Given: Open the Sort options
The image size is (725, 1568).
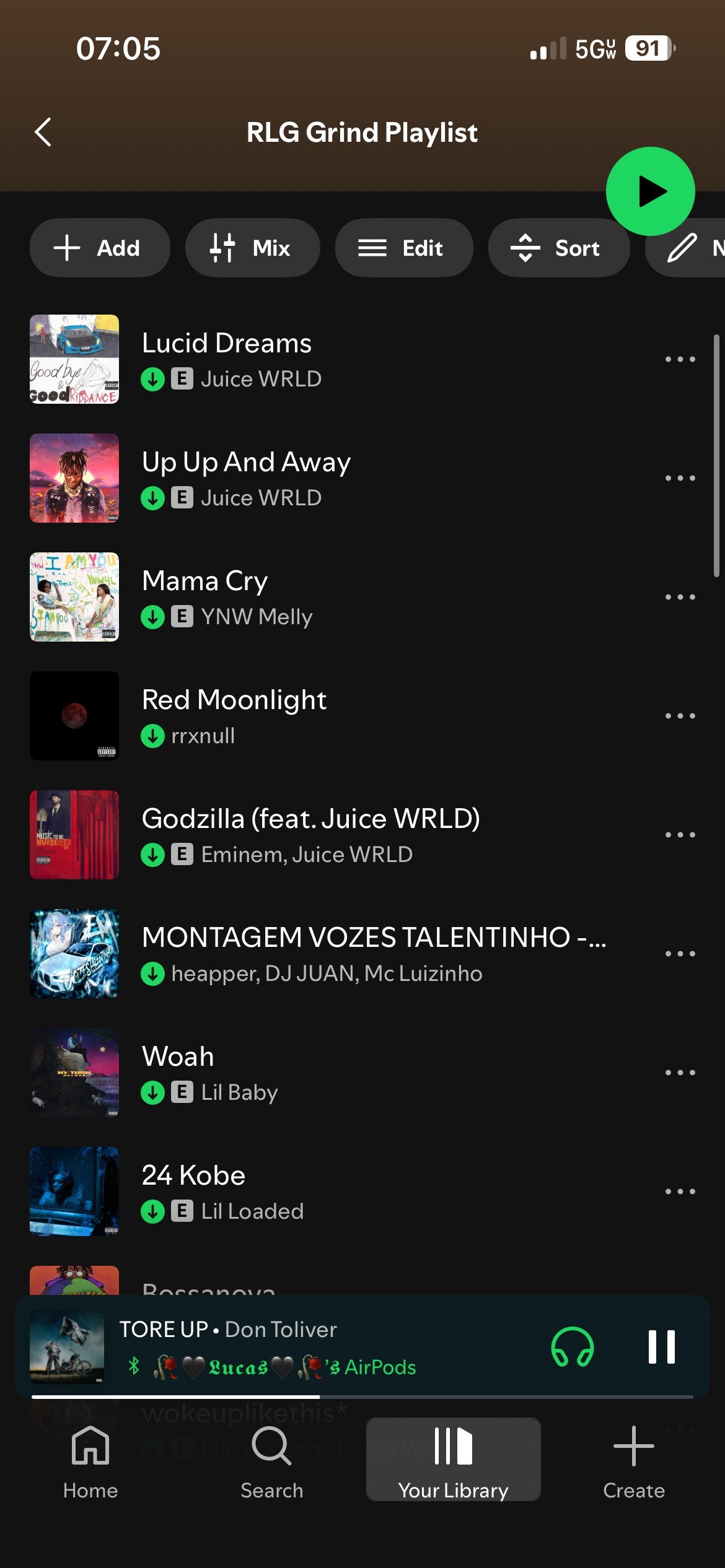Looking at the screenshot, I should pos(558,248).
